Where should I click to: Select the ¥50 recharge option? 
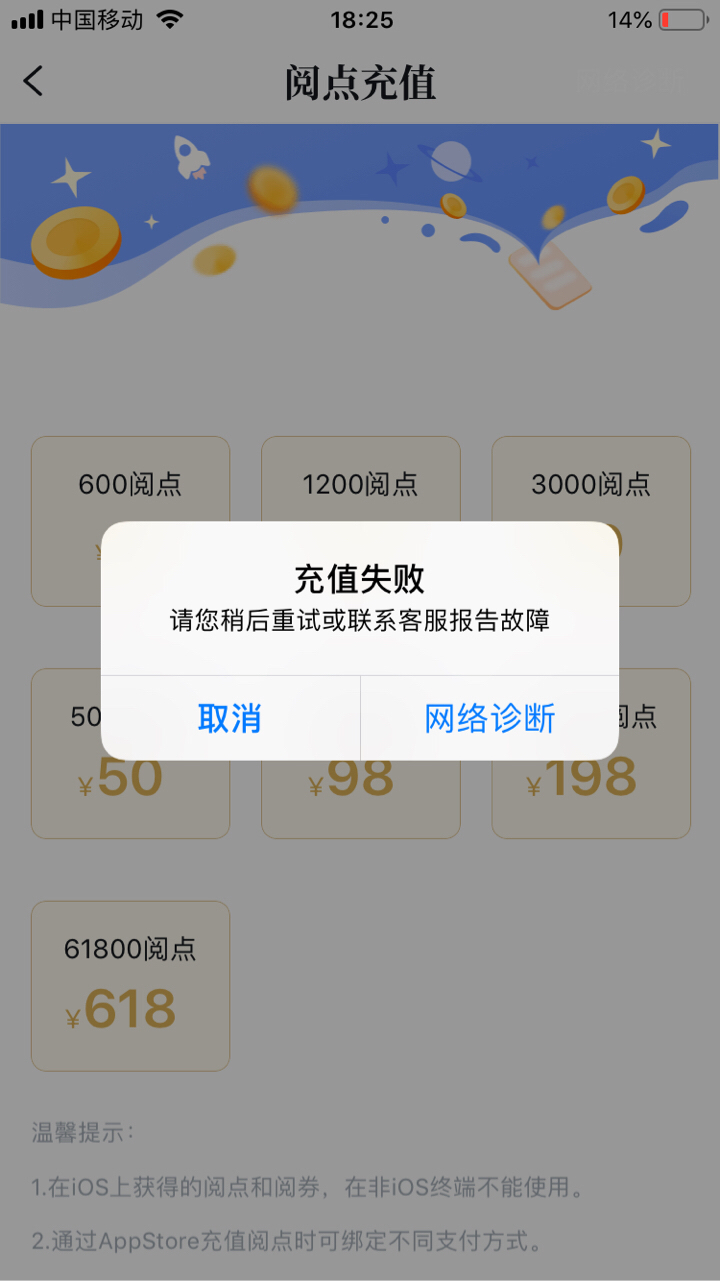pos(130,753)
